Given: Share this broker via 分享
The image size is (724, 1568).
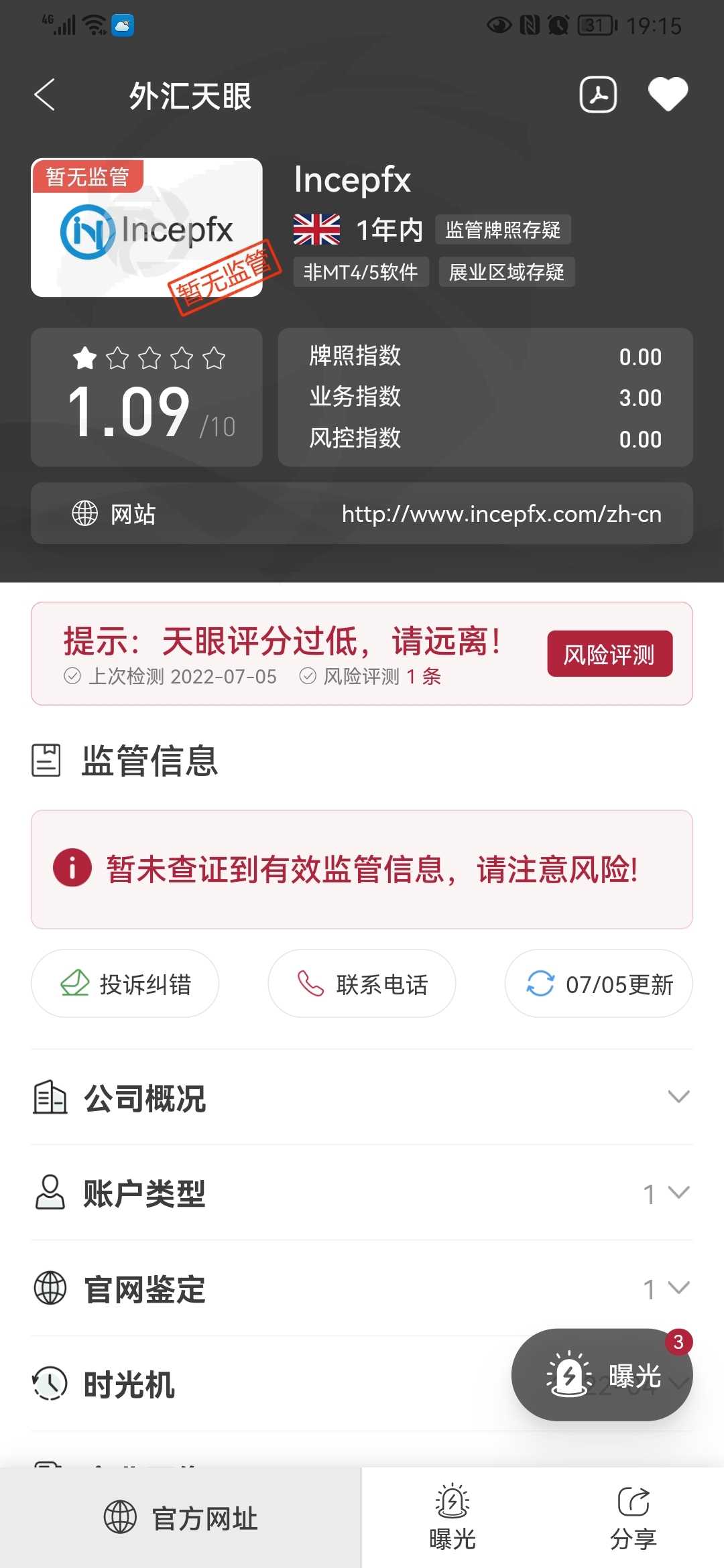Looking at the screenshot, I should [633, 1518].
